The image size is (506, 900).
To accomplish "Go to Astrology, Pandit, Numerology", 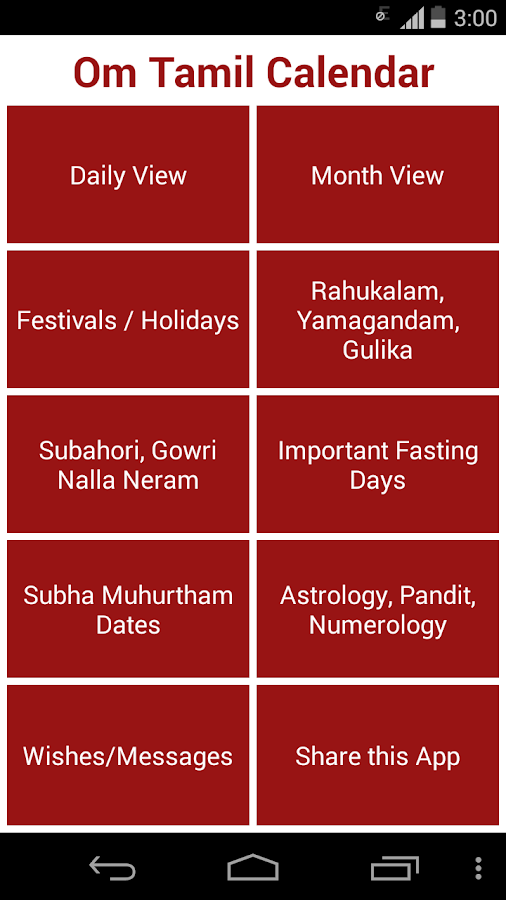I will point(377,609).
